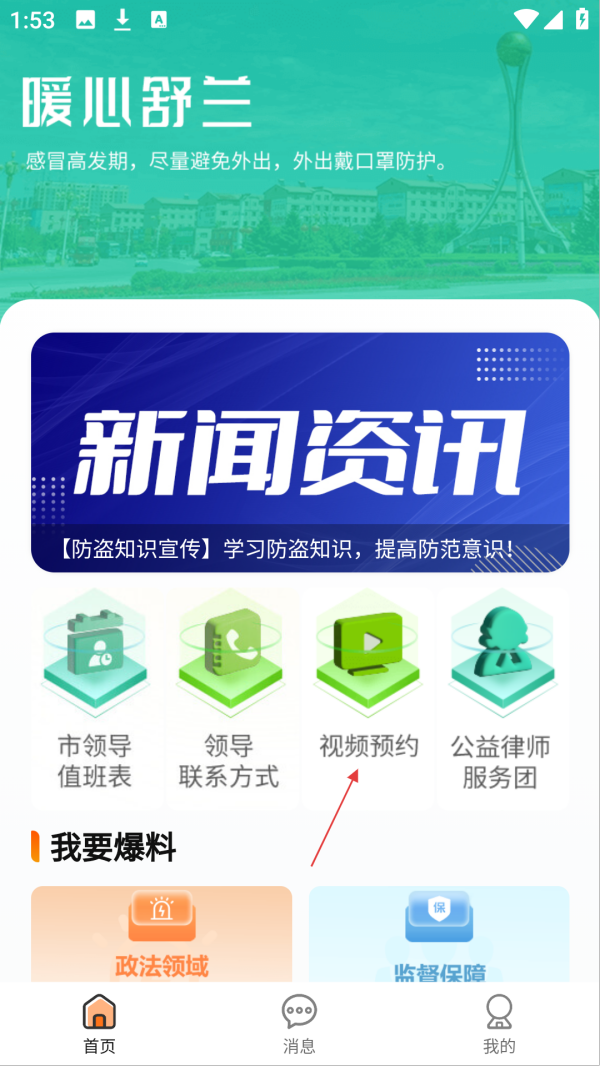Viewport: 600px width, 1066px height.
Task: Open 市领导值班表 duty schedule
Action: click(96, 700)
